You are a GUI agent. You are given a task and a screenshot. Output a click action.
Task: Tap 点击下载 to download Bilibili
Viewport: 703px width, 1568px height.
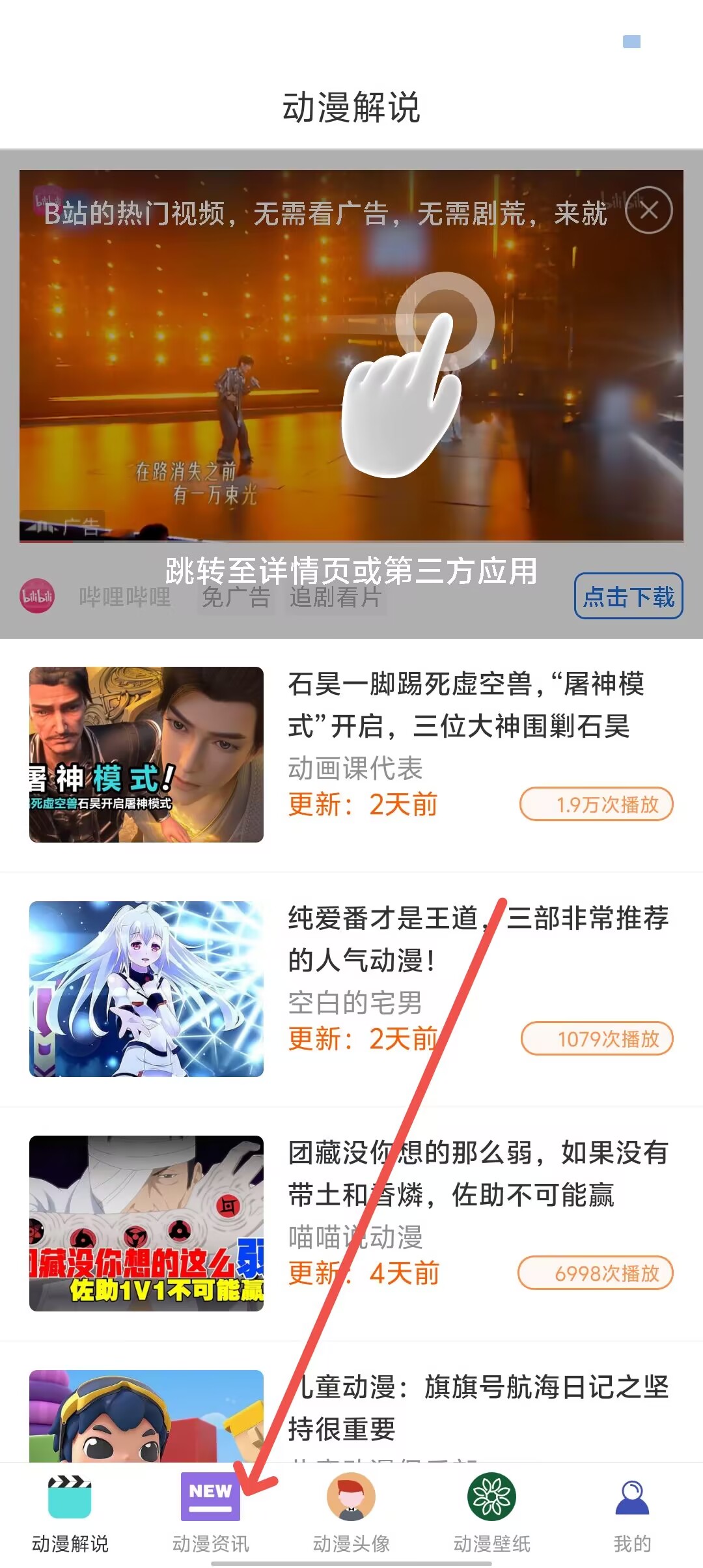tap(628, 596)
